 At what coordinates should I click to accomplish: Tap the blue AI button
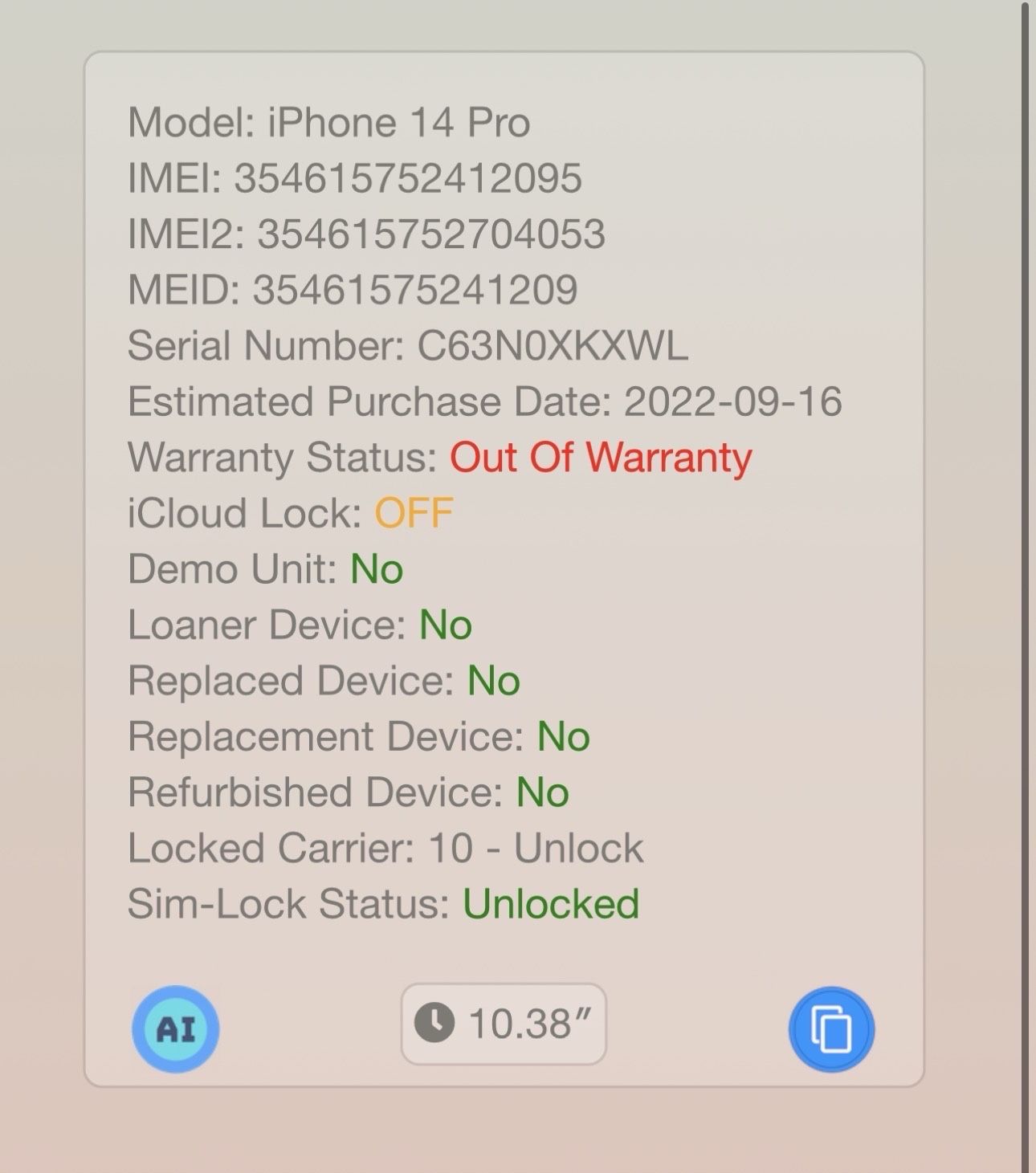point(175,1028)
